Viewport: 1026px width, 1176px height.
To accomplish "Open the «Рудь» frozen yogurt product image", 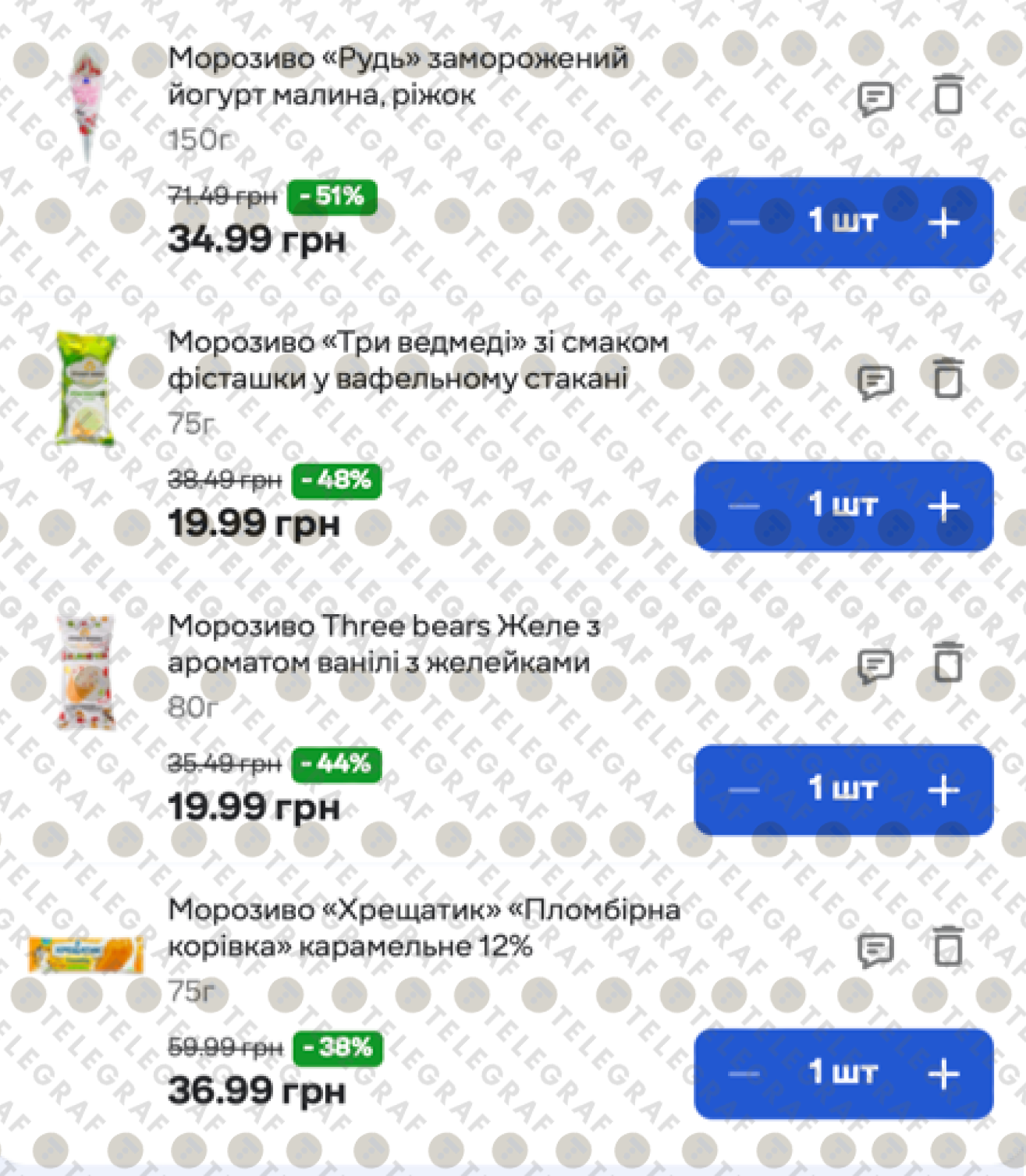I will (86, 101).
